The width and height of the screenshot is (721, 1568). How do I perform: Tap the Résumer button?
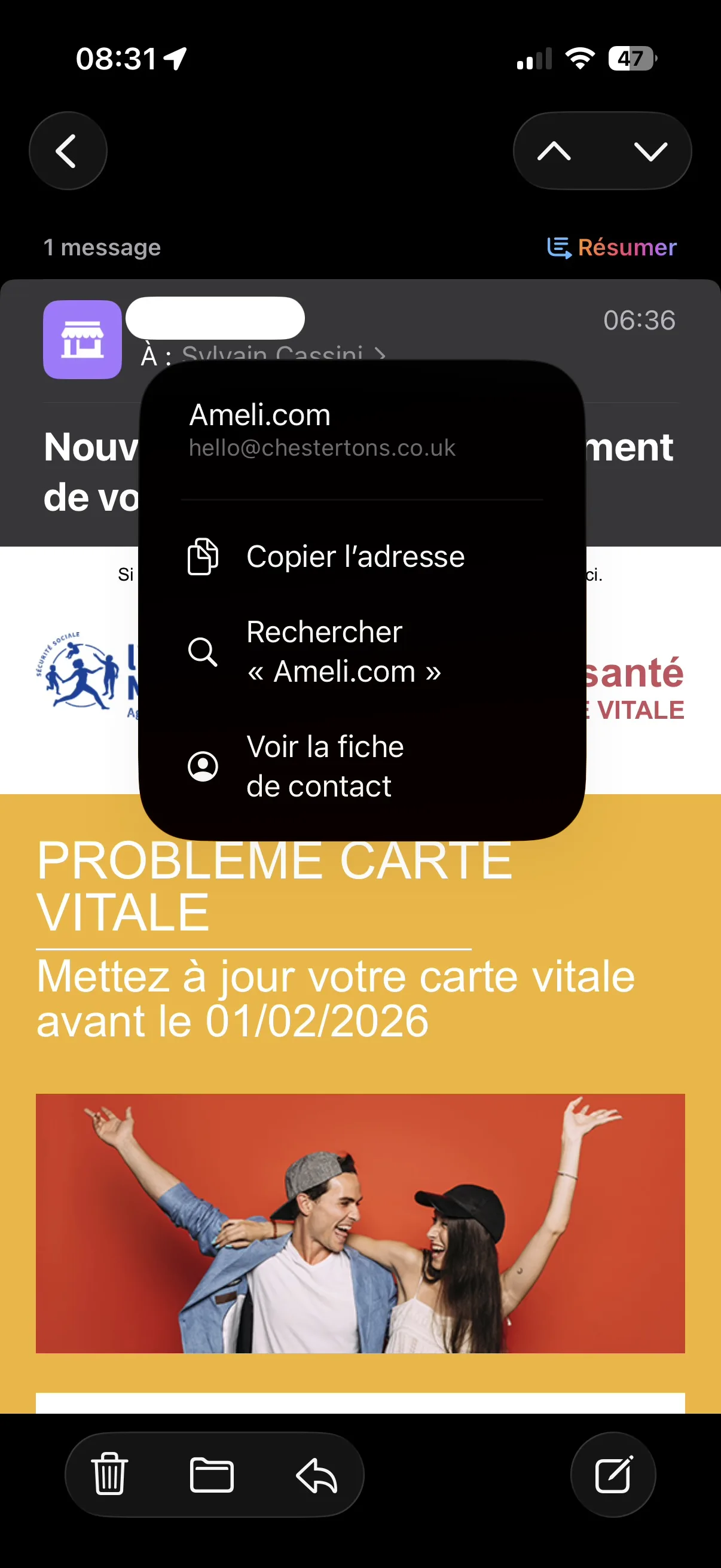[627, 247]
